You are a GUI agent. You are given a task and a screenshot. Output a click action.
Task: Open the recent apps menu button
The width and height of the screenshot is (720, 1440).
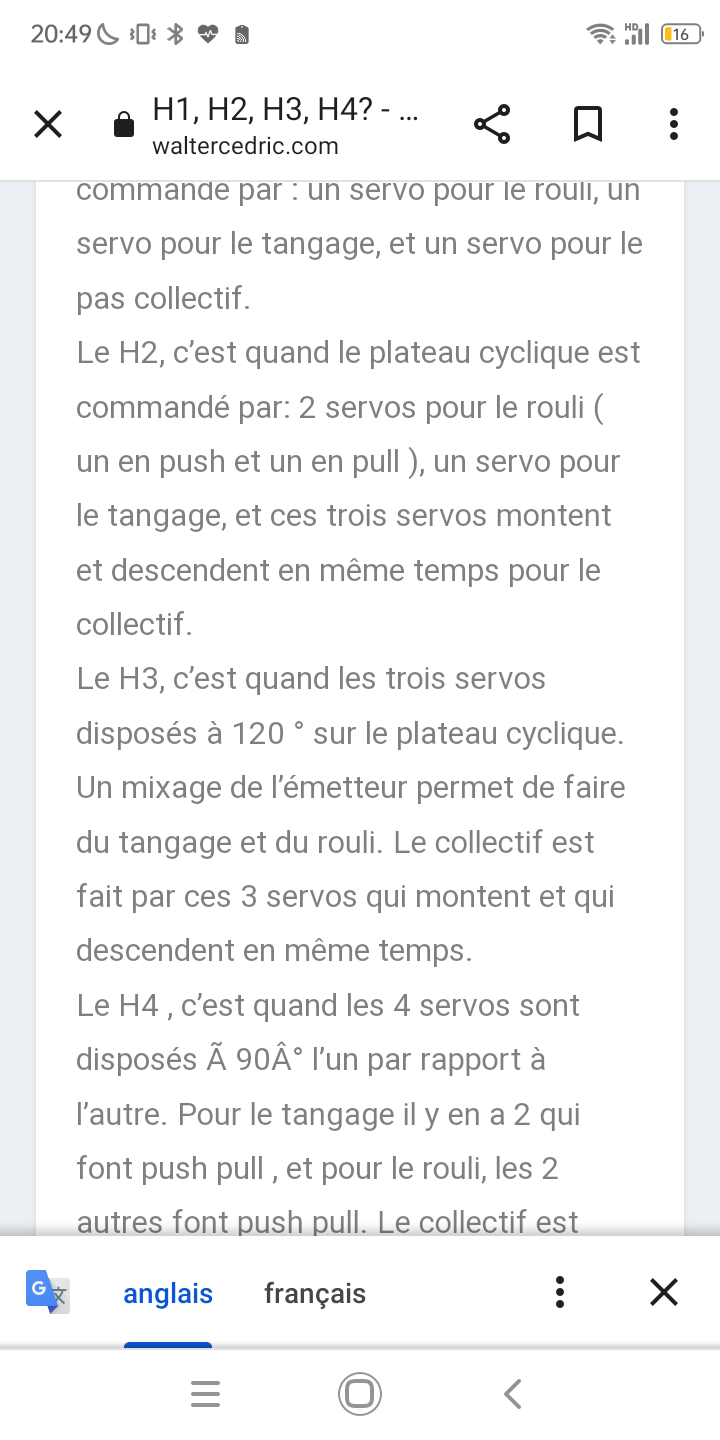click(x=205, y=1394)
